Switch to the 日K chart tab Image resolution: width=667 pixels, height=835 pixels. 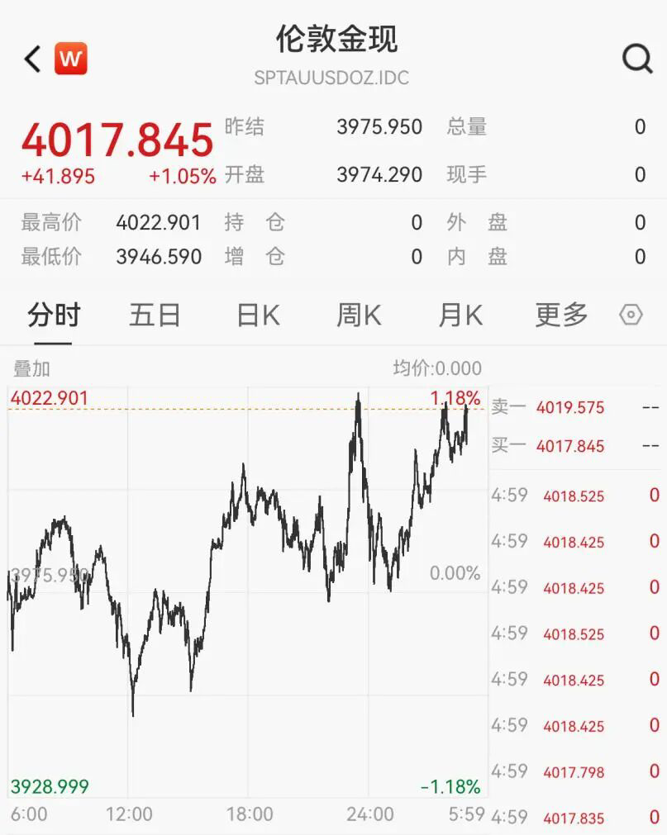tap(258, 315)
